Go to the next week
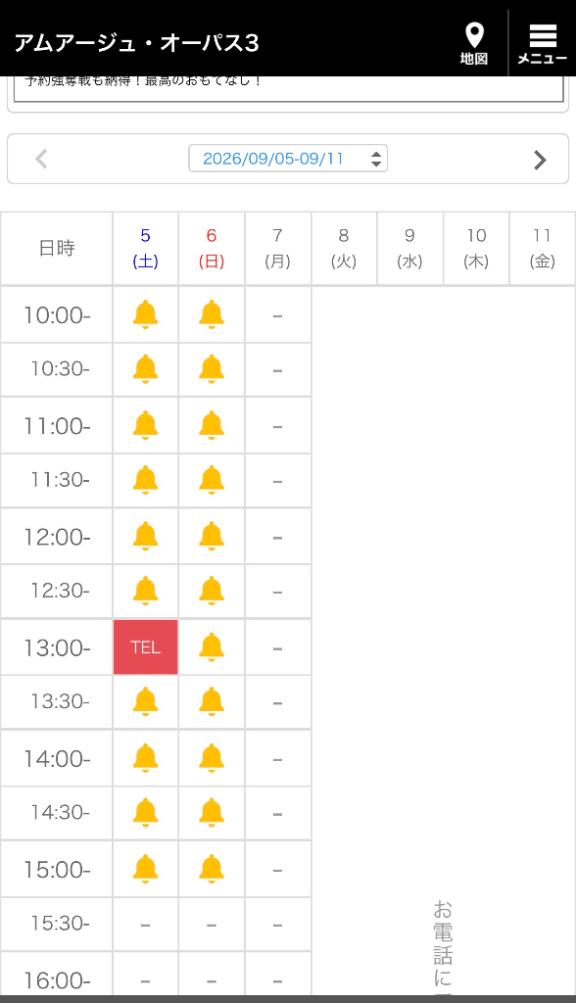 pos(540,159)
